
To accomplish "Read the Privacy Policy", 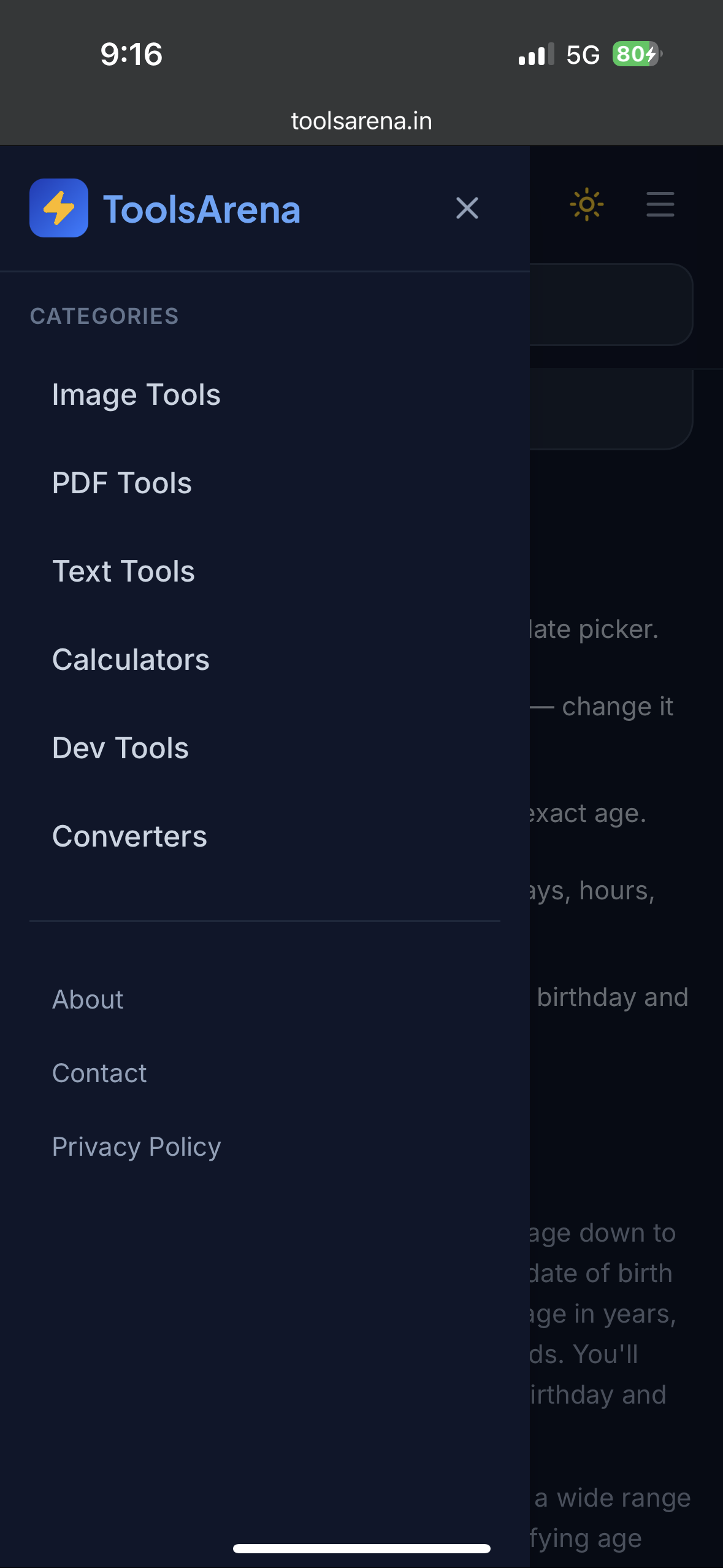I will (136, 1147).
